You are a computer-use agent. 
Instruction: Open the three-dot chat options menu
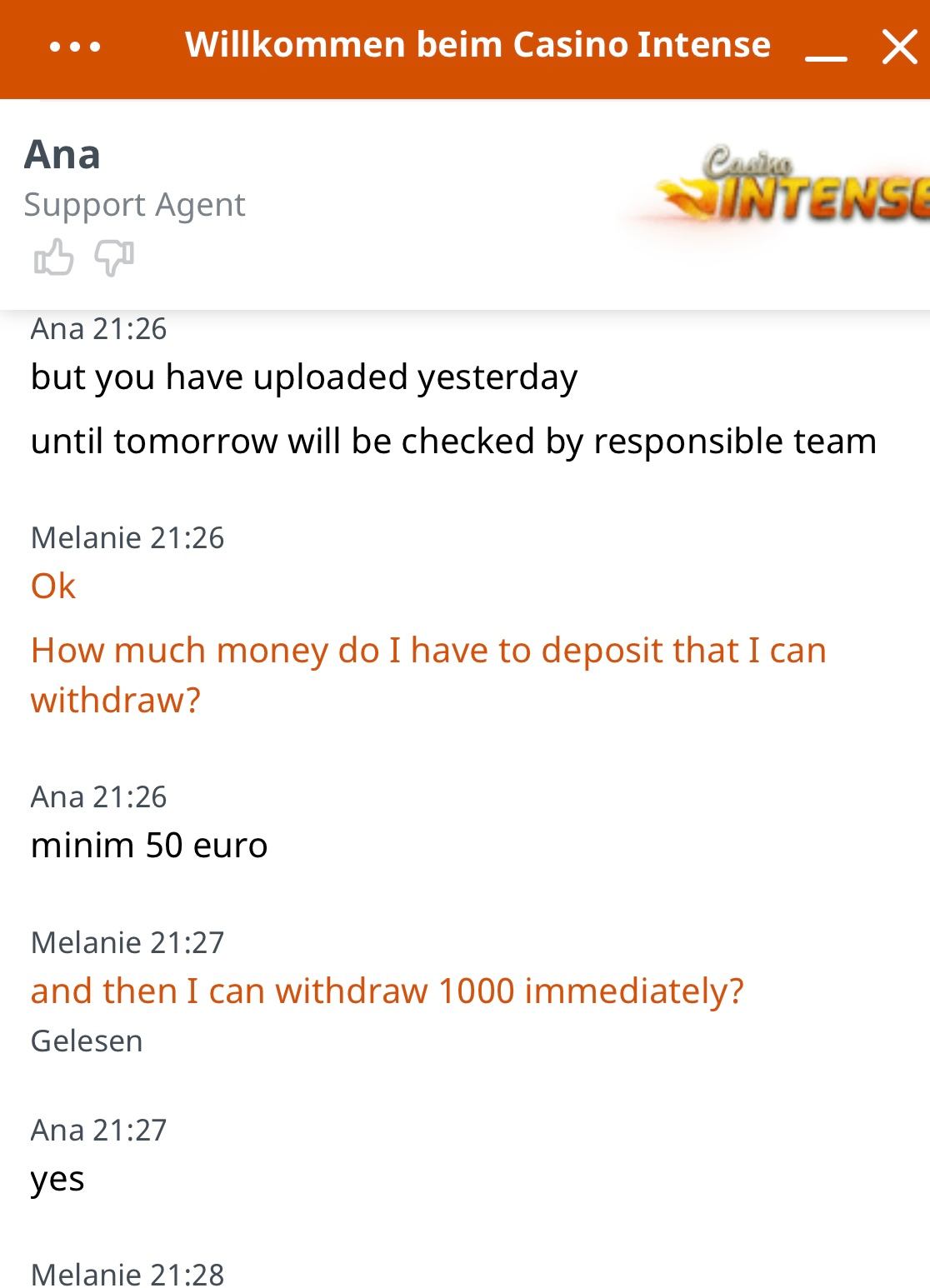coord(75,47)
